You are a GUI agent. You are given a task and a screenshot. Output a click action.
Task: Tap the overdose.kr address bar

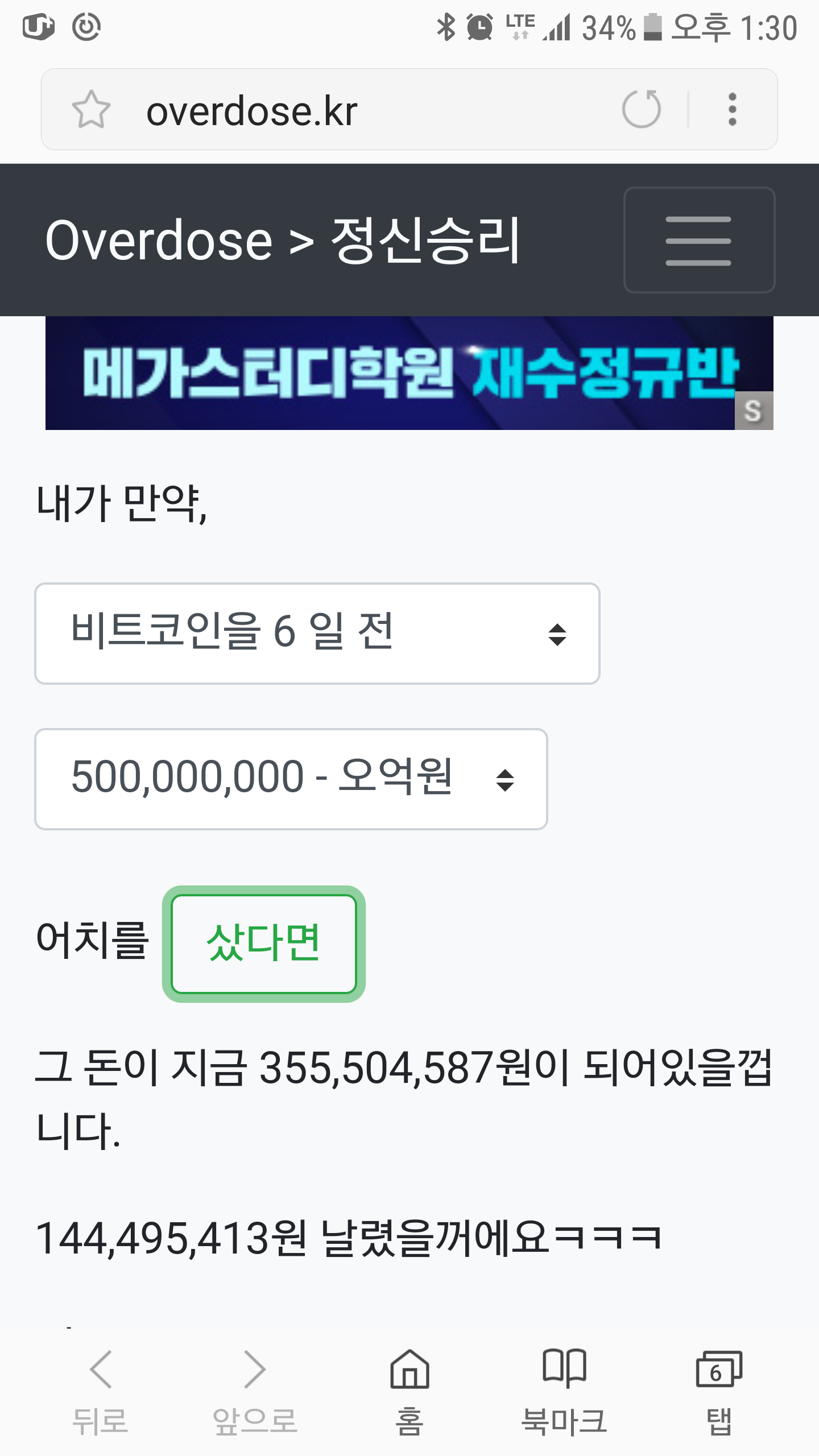coord(364,110)
